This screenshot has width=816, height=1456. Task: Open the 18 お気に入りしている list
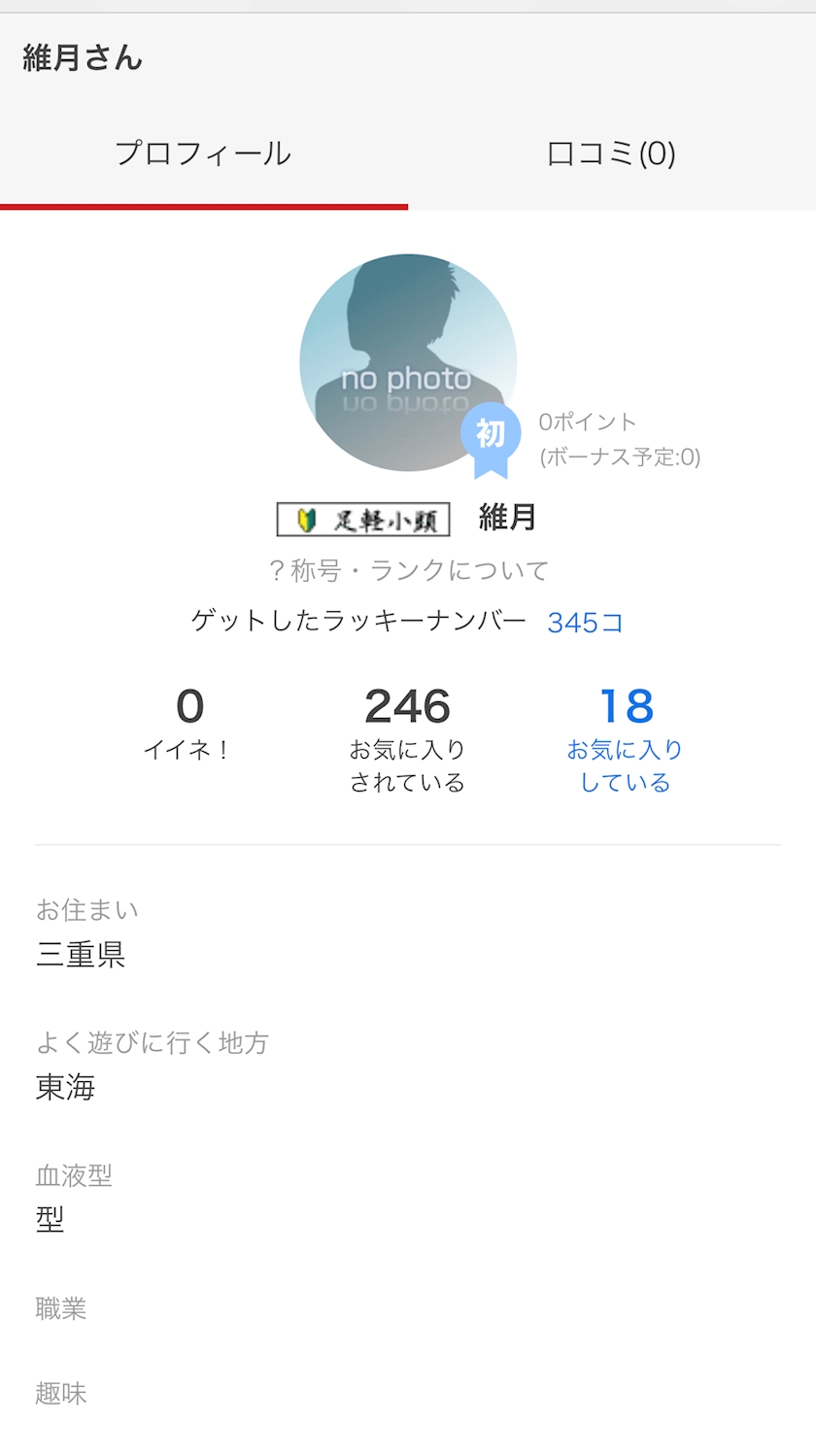tap(626, 739)
